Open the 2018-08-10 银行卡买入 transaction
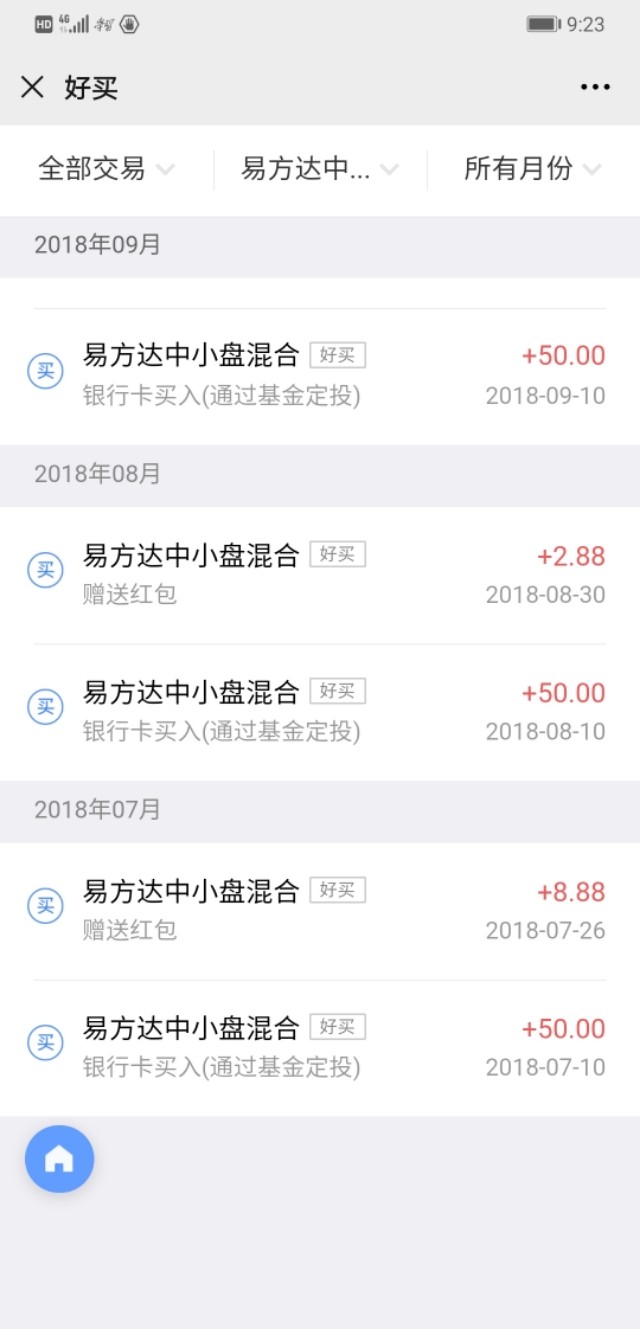 click(x=320, y=710)
